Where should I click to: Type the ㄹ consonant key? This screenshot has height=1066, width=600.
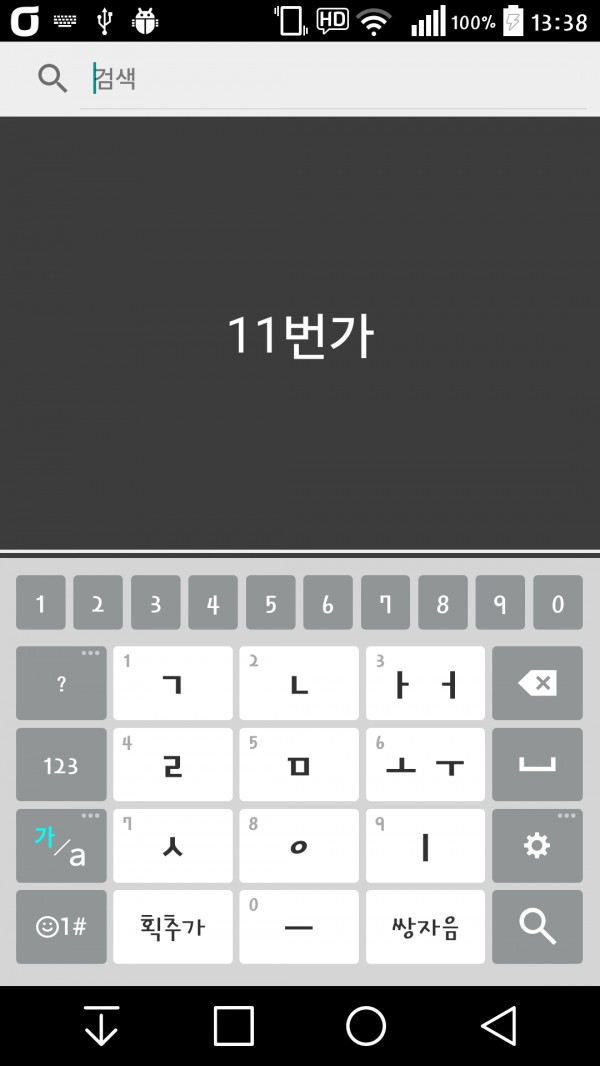pyautogui.click(x=173, y=765)
